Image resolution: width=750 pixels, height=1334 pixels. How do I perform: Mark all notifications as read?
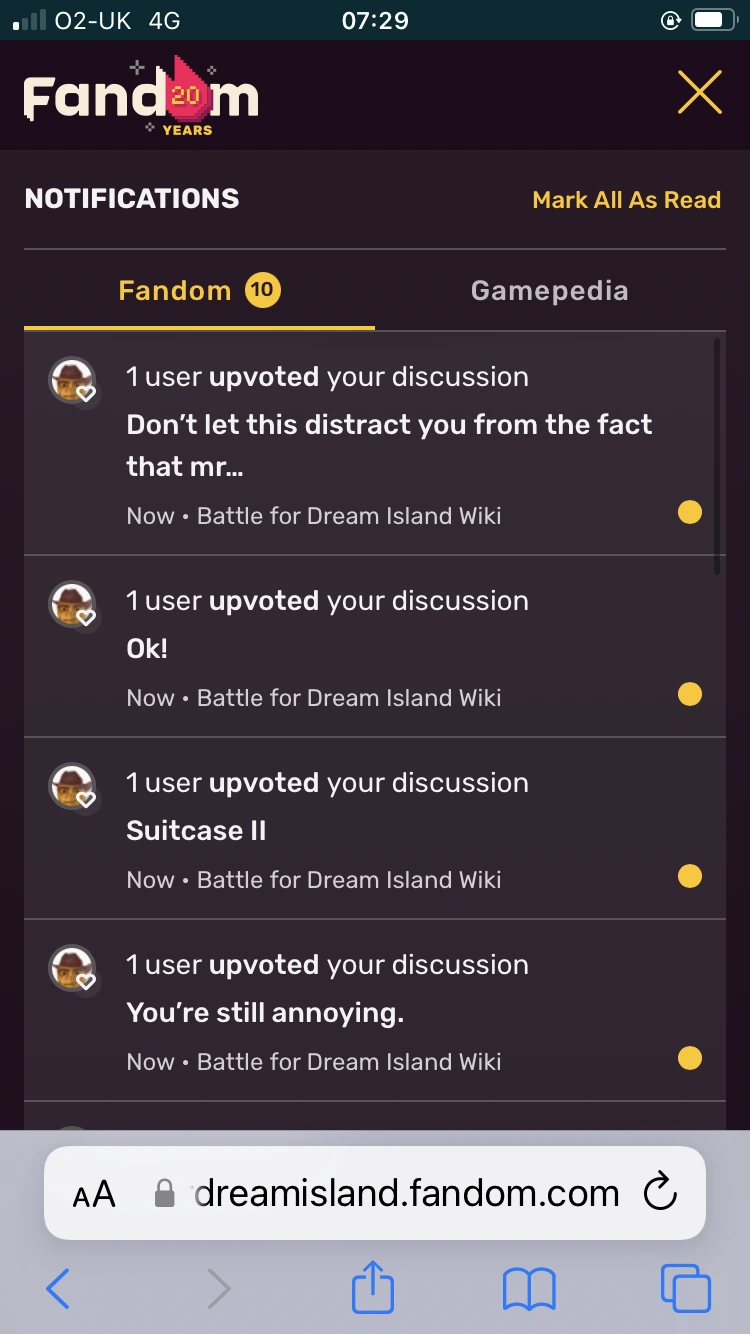click(626, 200)
